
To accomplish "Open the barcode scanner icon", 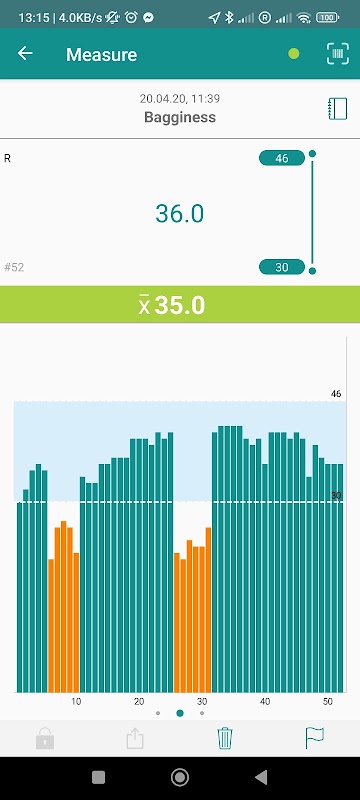I will (338, 54).
